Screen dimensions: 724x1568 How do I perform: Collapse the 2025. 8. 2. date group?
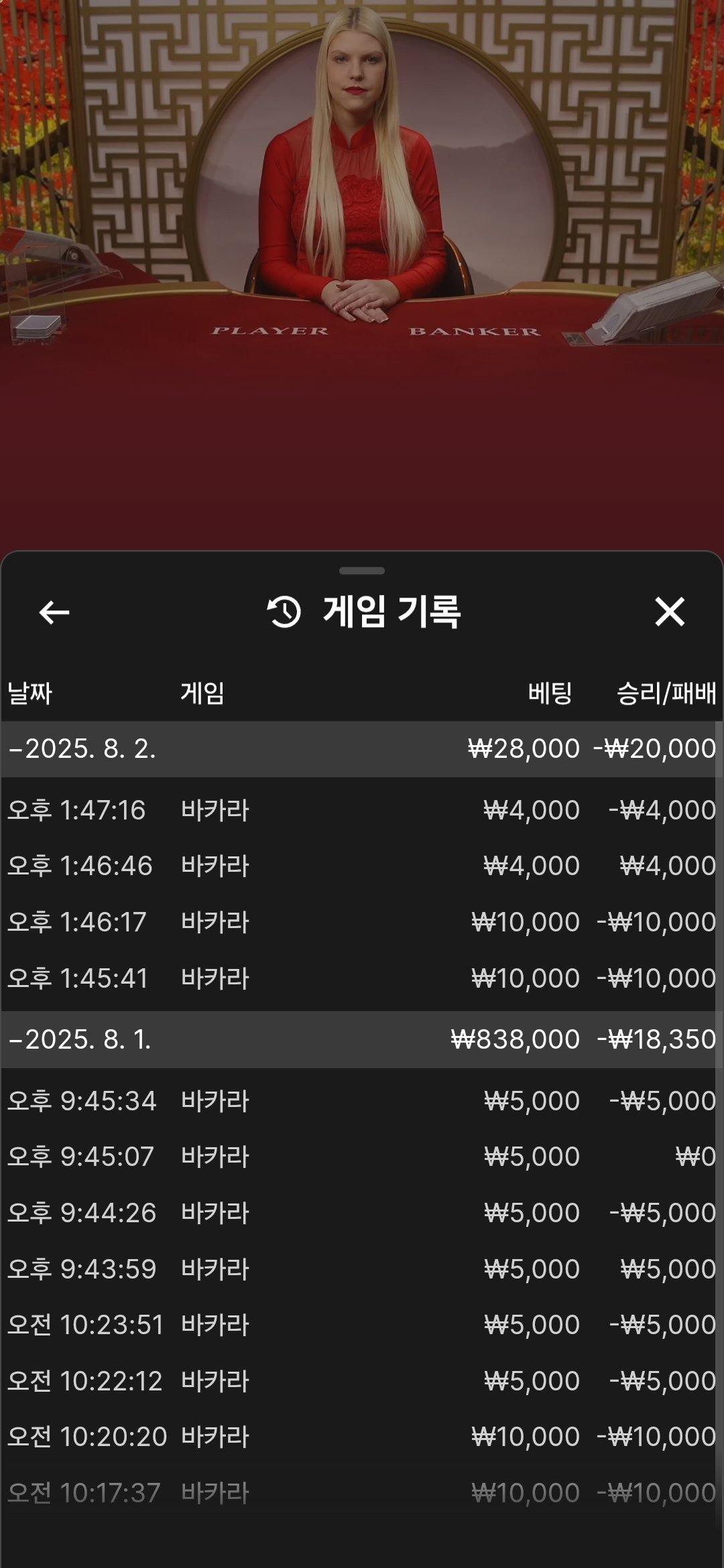tap(82, 748)
